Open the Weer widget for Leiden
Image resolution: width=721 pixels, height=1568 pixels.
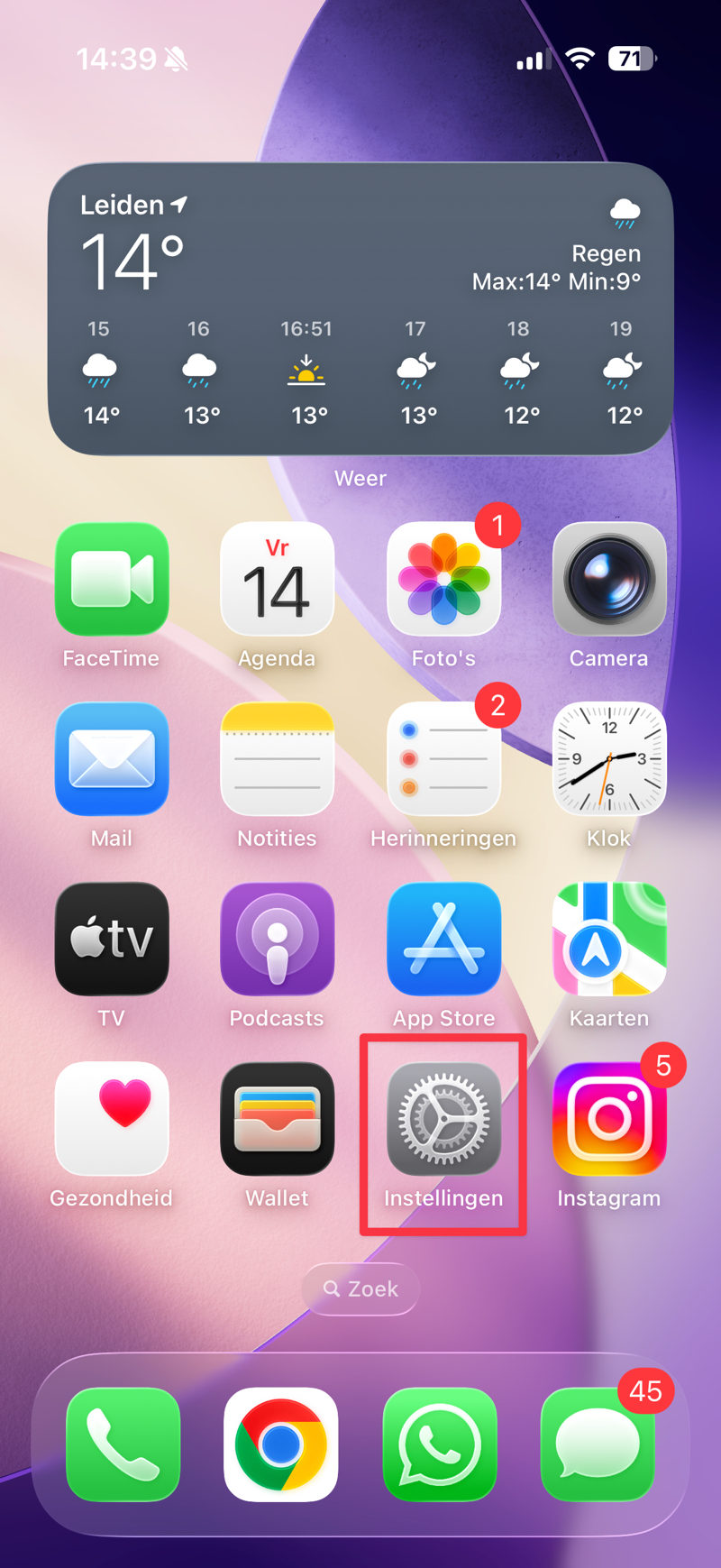[x=360, y=308]
